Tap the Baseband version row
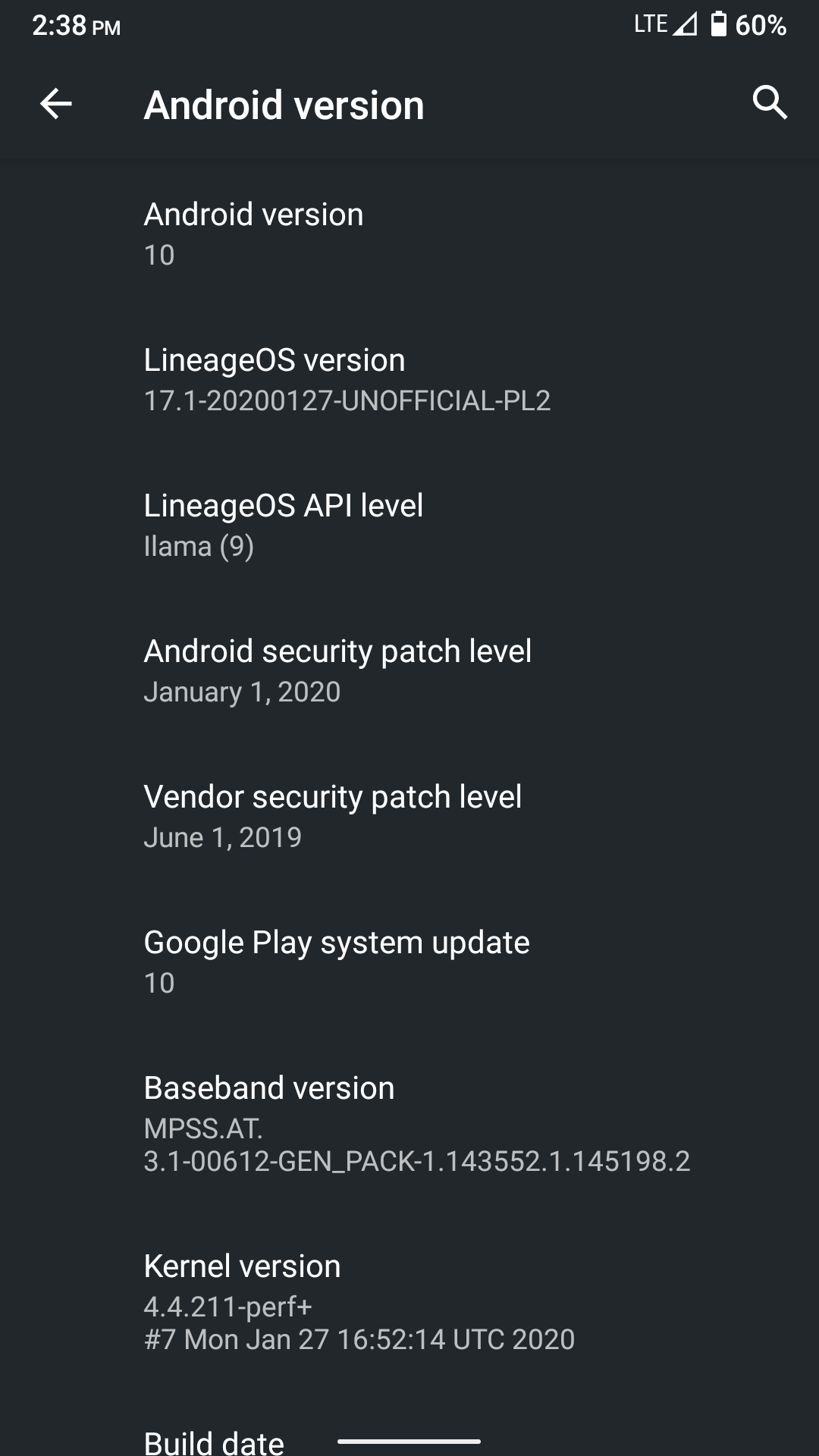 click(x=409, y=1124)
